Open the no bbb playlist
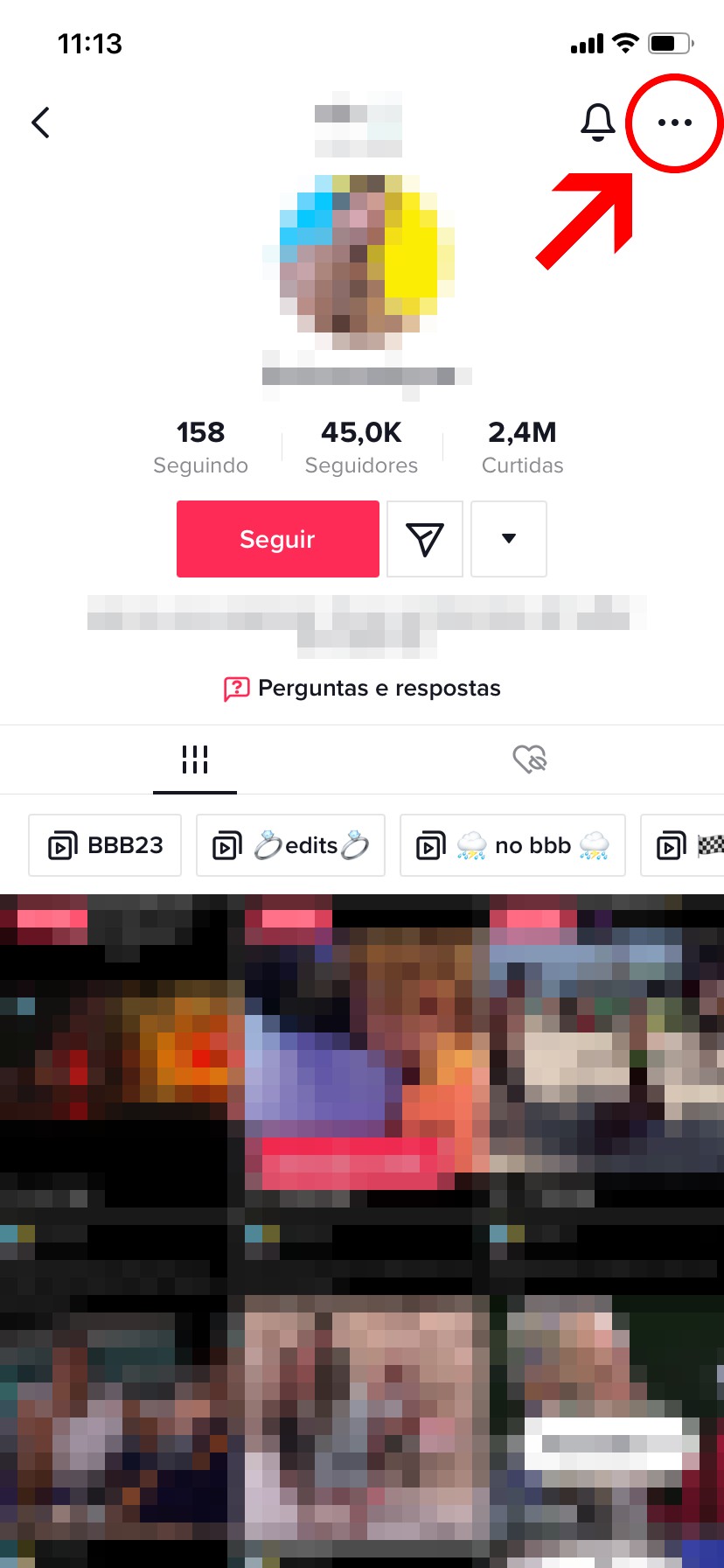Screen dimensions: 724x1568 [x=512, y=845]
